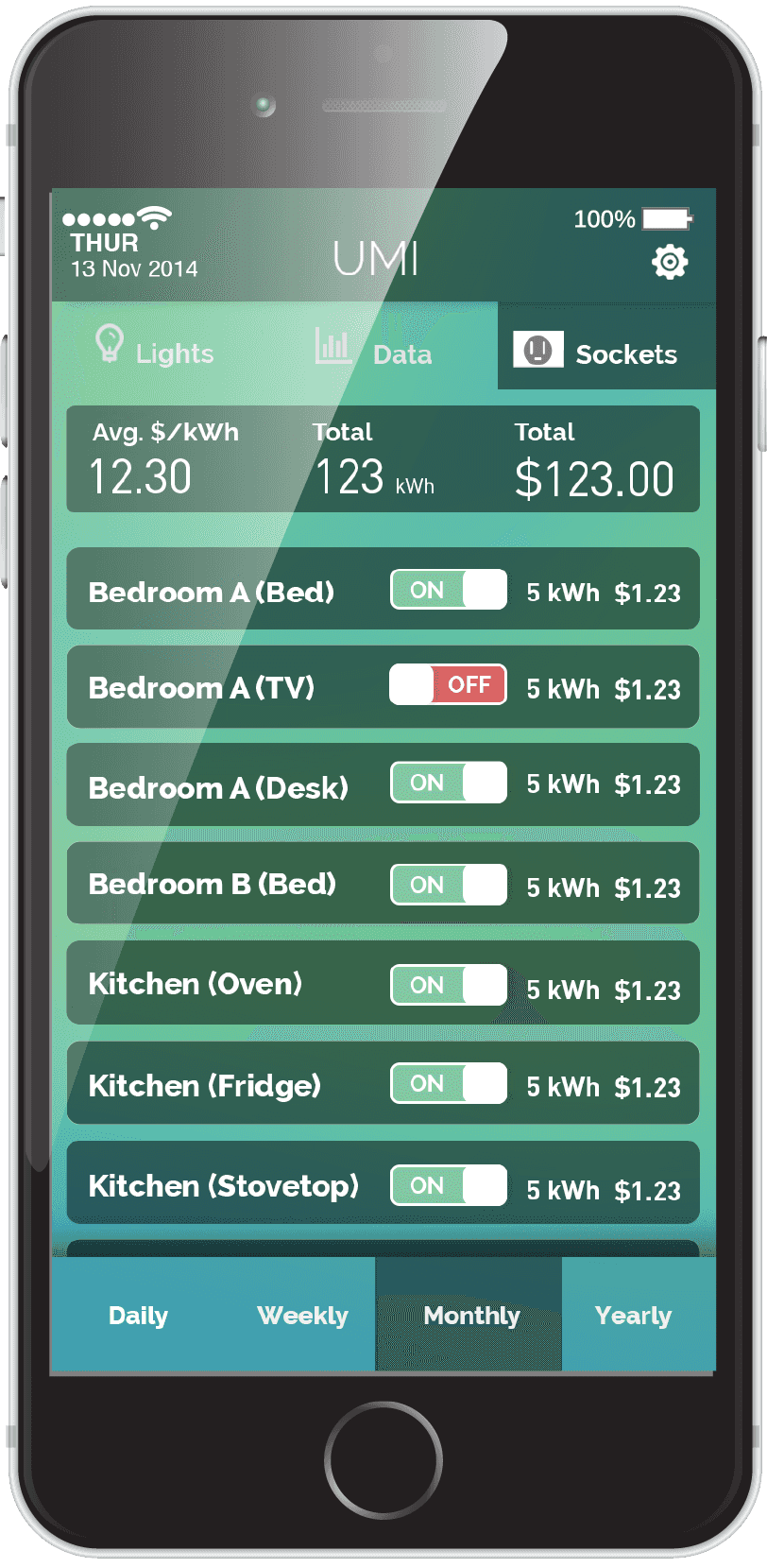Disable the Bedroom B (Bed) socket
Viewport: 767px width, 1568px height.
point(449,886)
